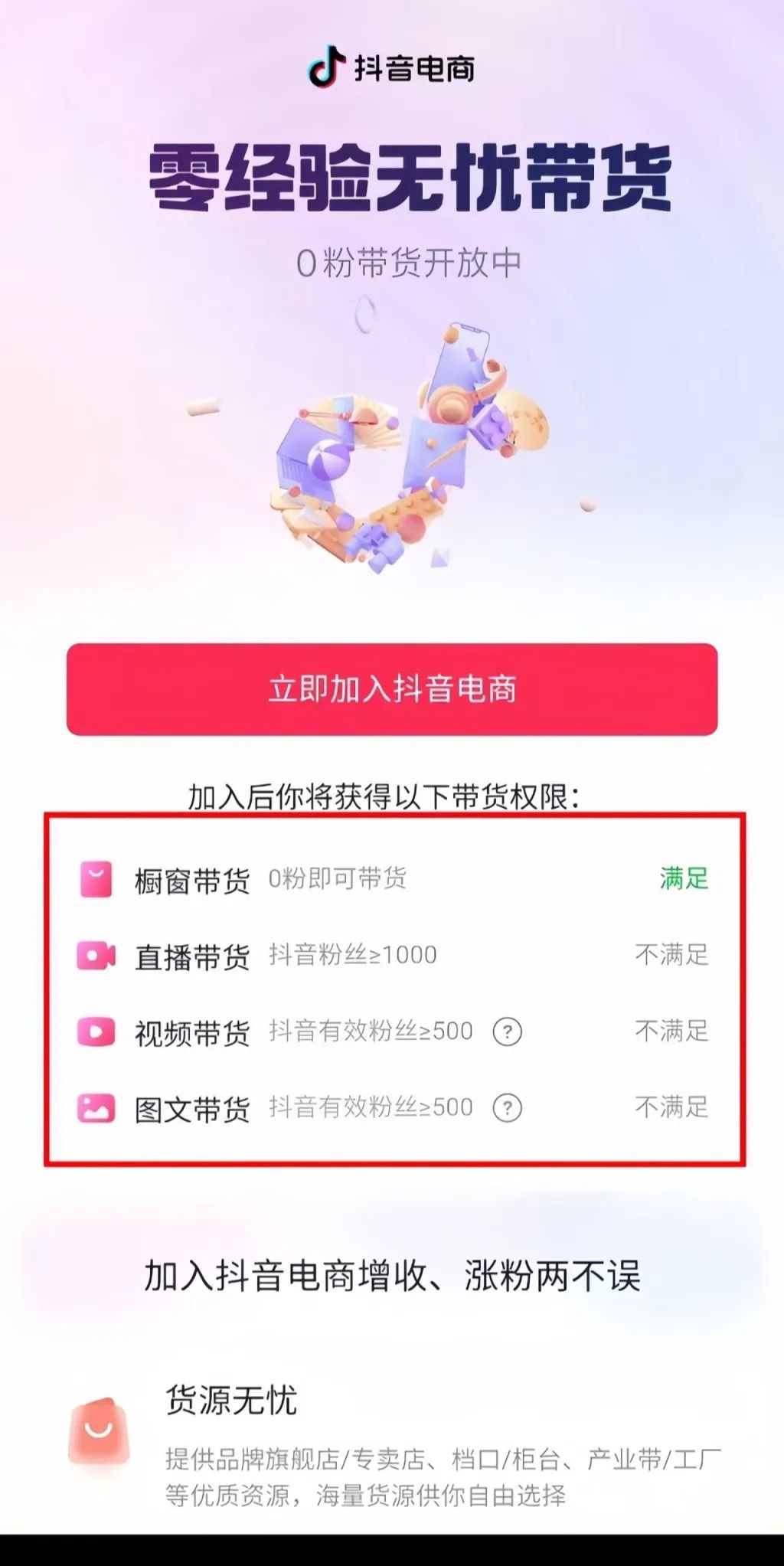The width and height of the screenshot is (784, 1566).
Task: Open the help icon beside 视频带货 requirement
Action: point(507,1031)
